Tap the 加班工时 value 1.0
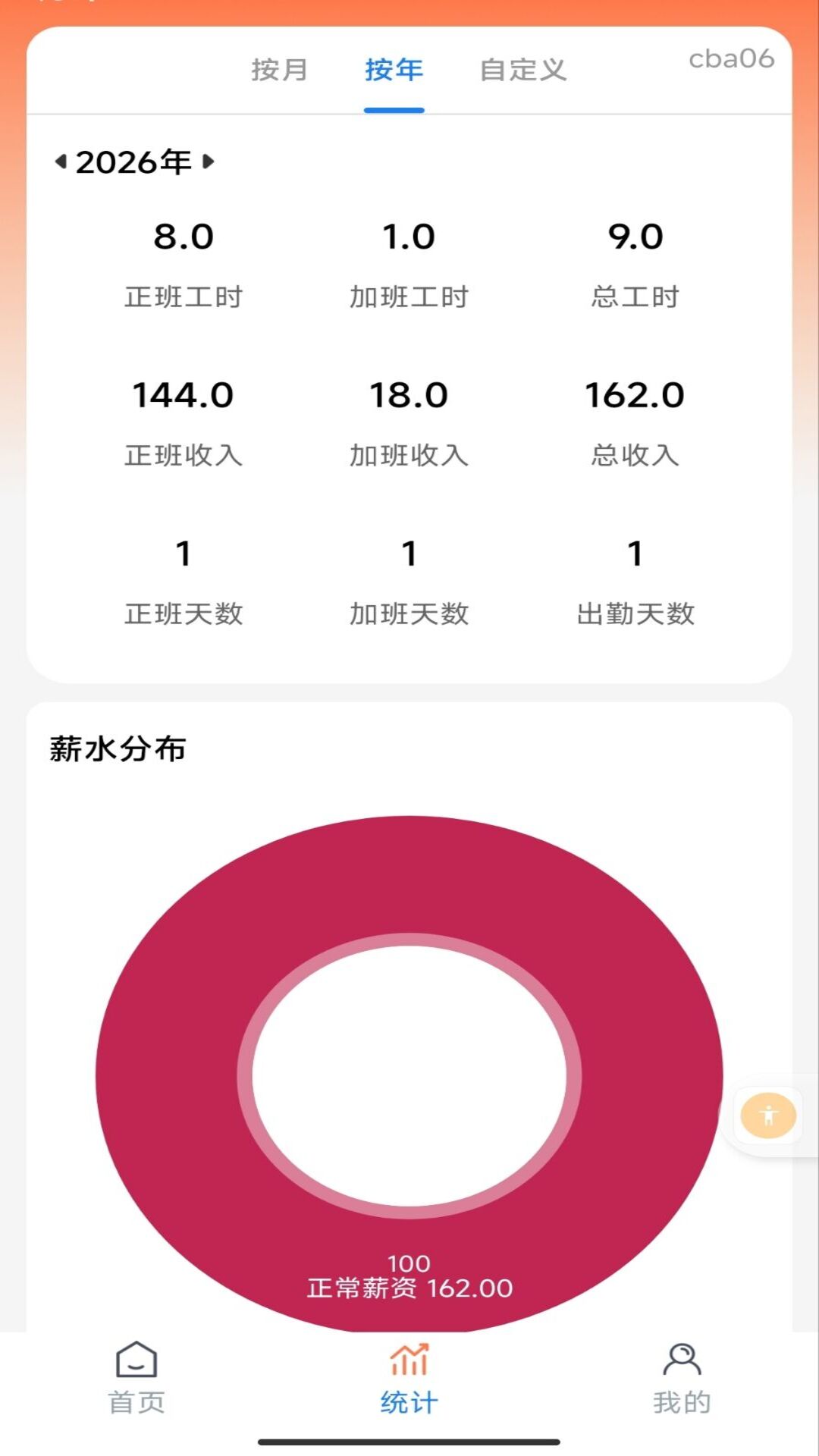Screen dimensions: 819x1456 click(x=409, y=235)
